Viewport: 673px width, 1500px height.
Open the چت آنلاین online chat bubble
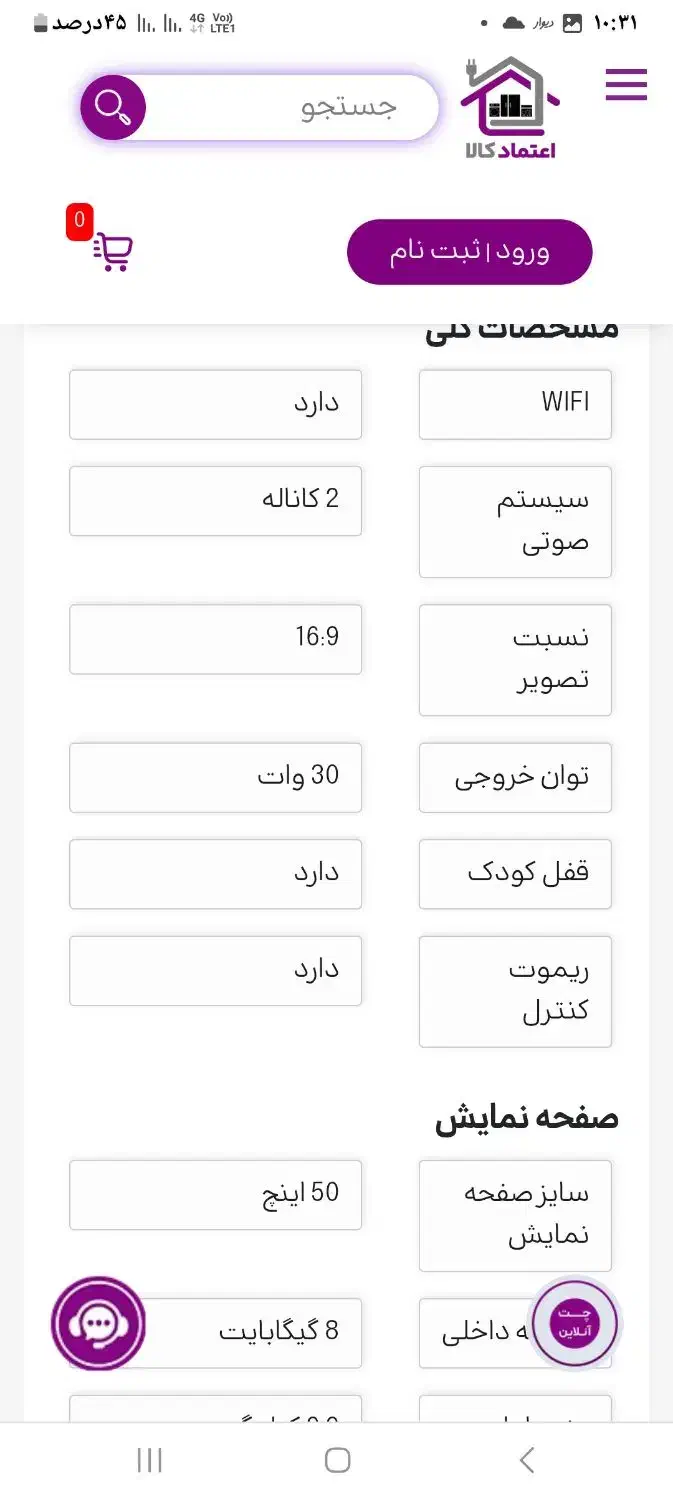point(573,1323)
